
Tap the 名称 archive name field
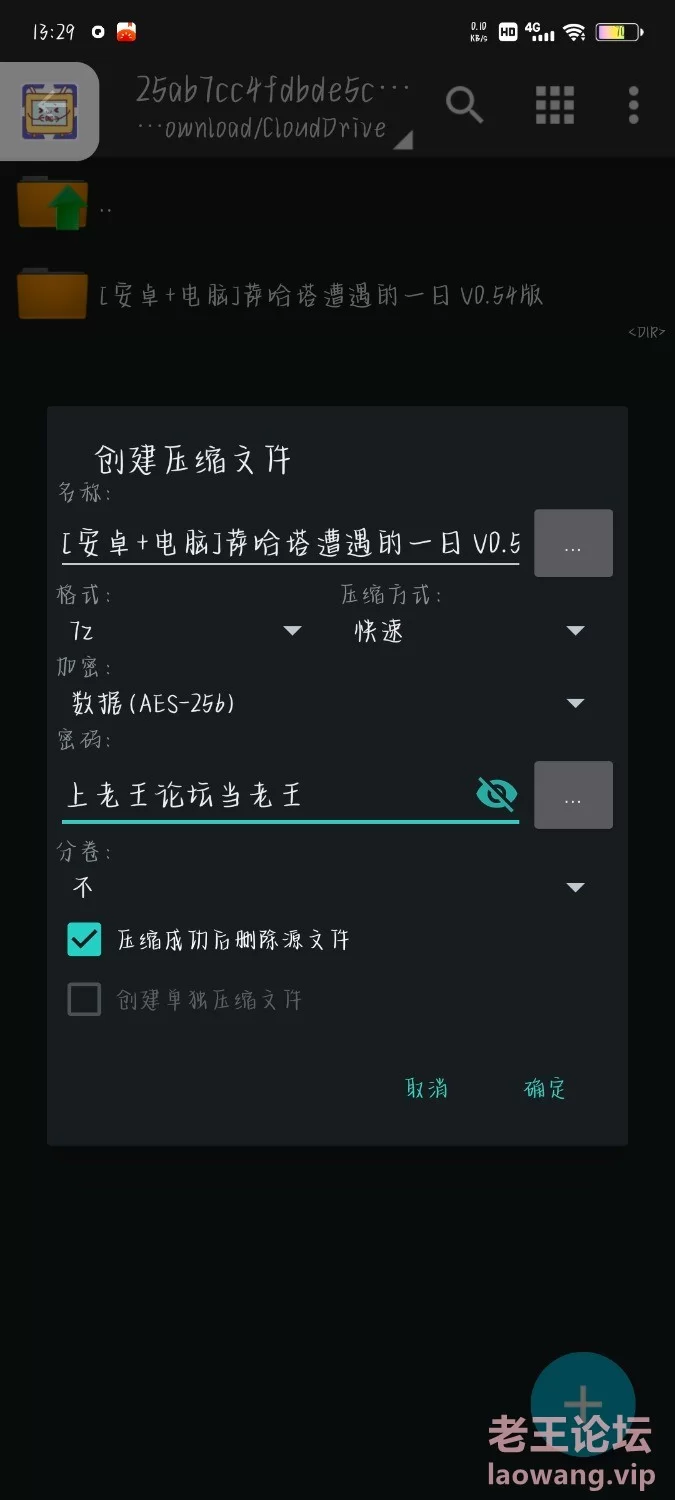point(290,544)
